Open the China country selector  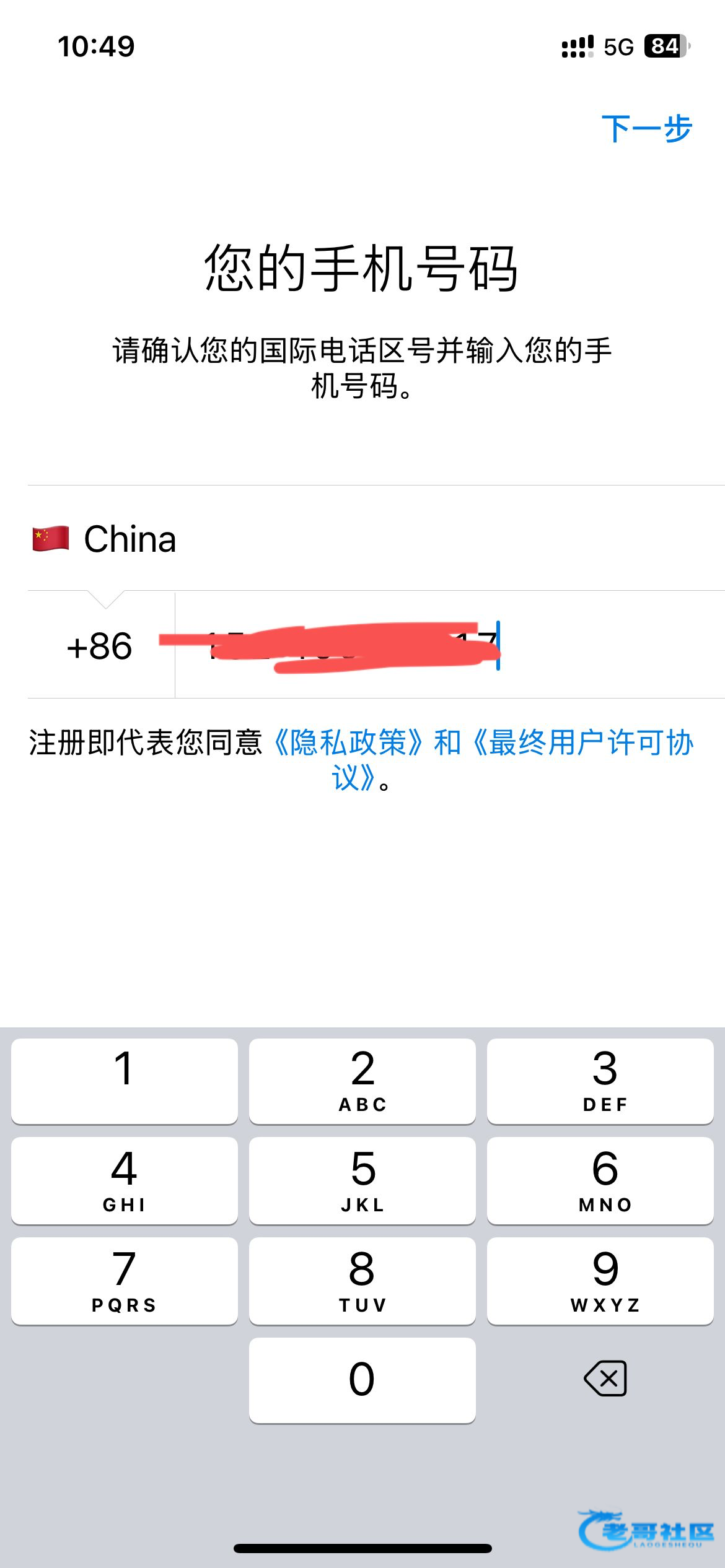[x=376, y=538]
